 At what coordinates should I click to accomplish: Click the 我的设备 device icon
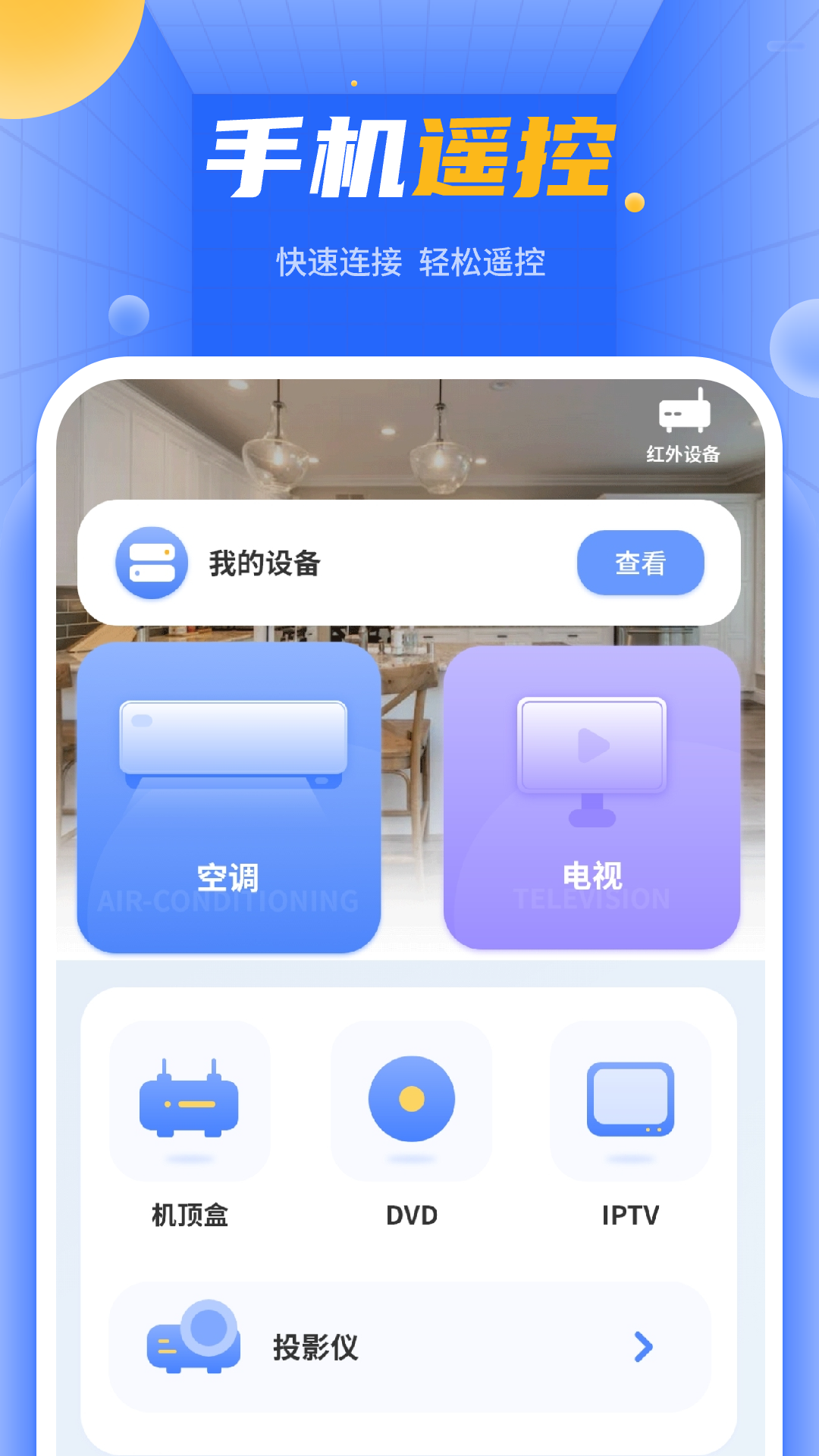(151, 562)
